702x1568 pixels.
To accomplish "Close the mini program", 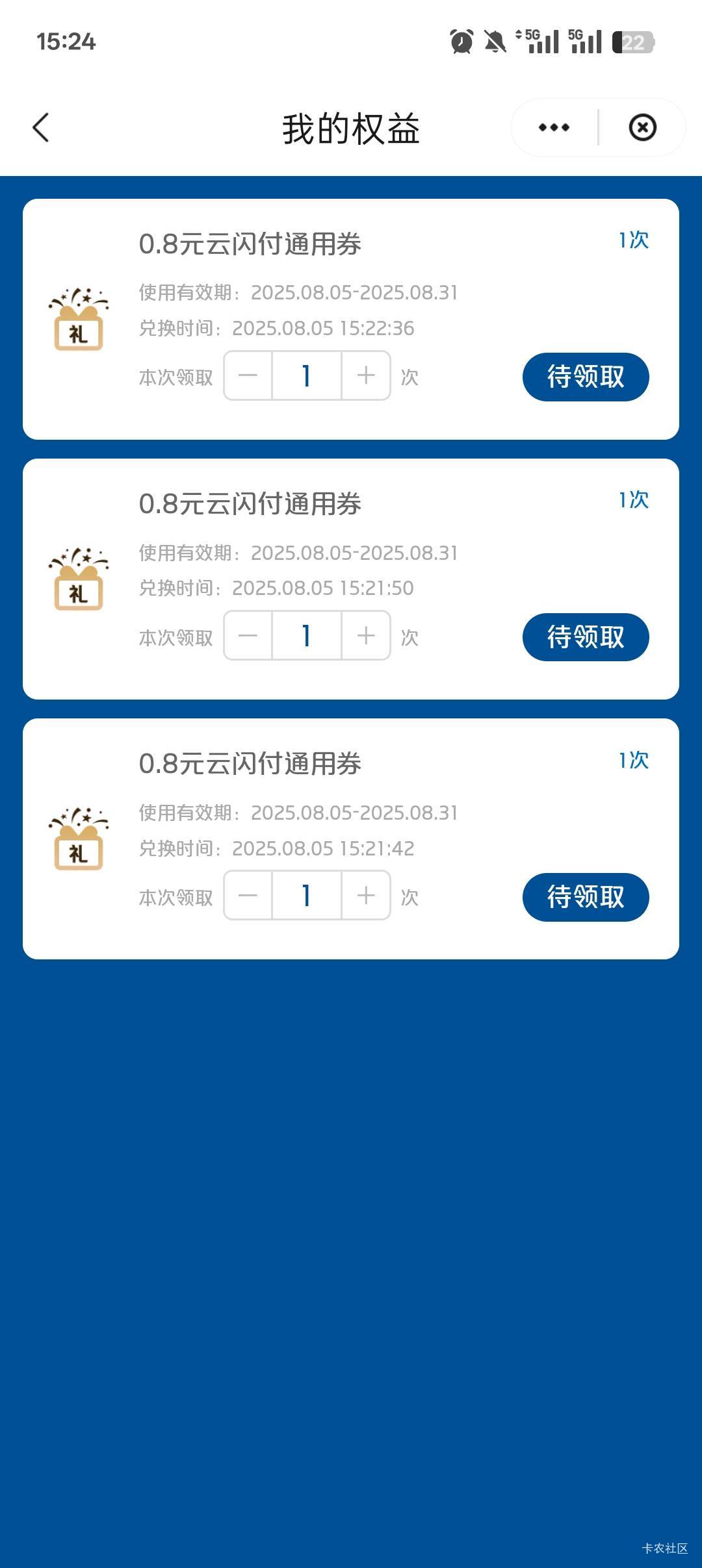I will (642, 127).
